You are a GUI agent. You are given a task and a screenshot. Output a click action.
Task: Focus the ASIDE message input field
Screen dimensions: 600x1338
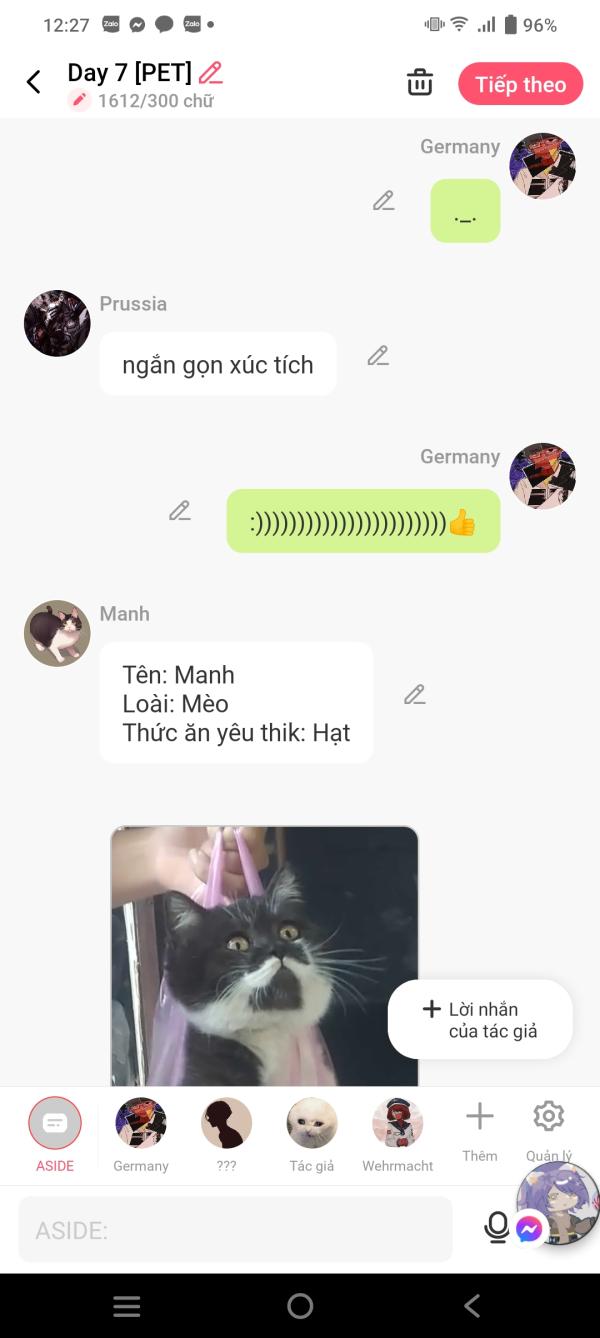click(x=235, y=1229)
